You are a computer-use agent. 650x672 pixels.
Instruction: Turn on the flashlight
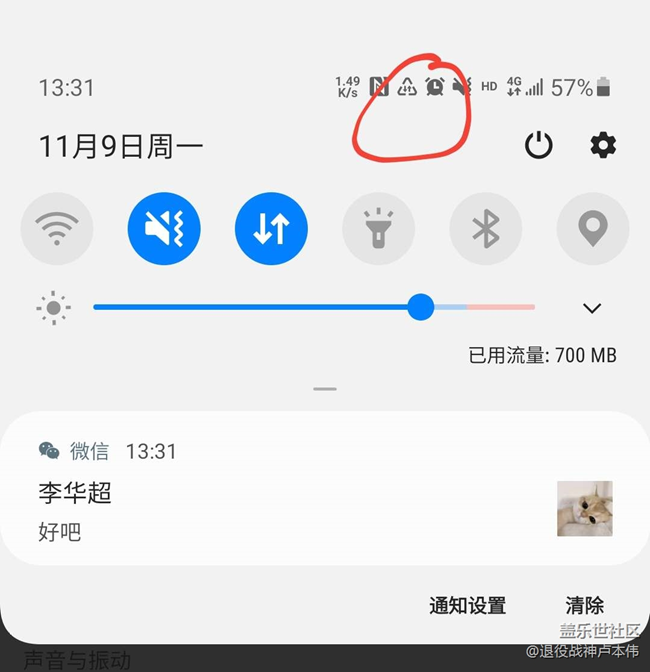point(378,229)
